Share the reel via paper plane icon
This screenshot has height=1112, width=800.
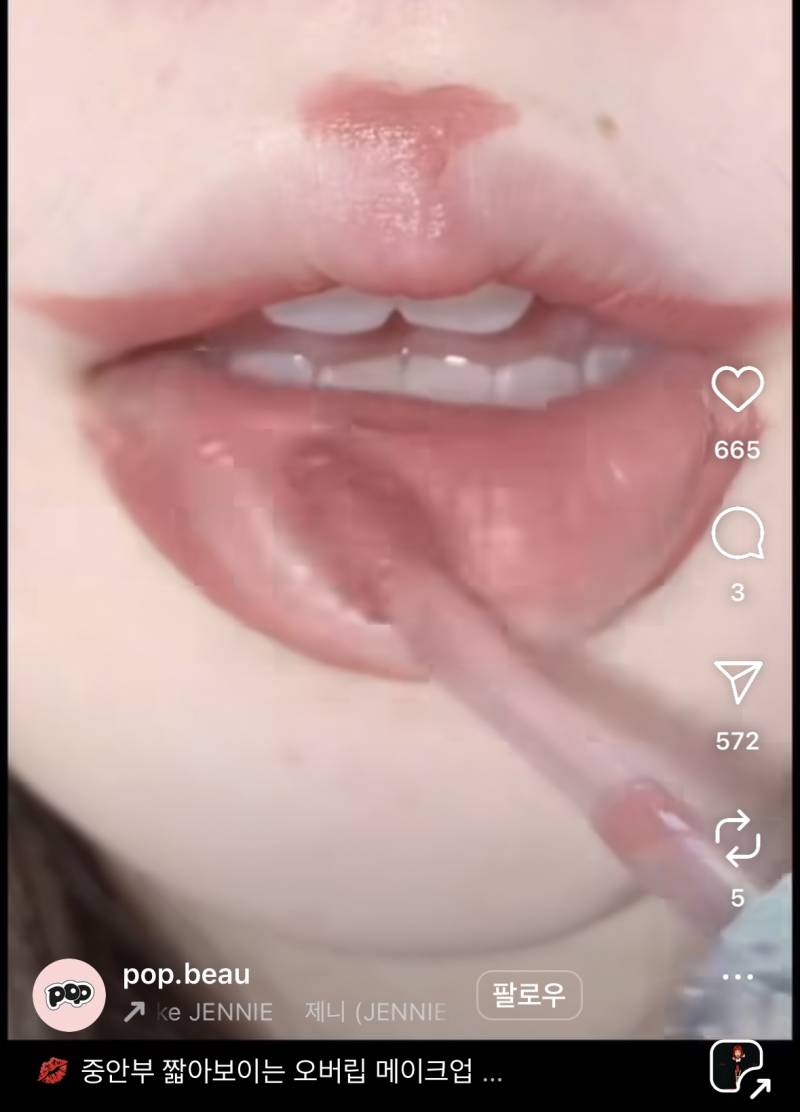(738, 682)
